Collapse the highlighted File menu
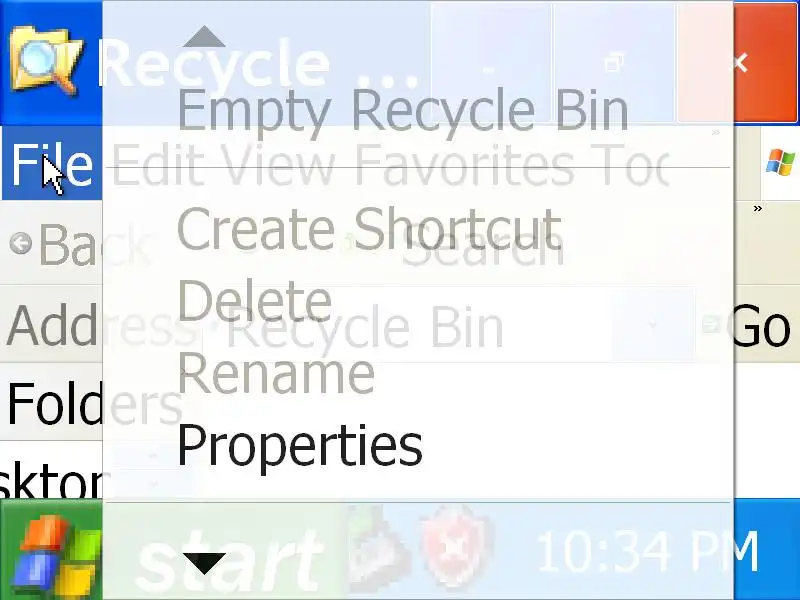Screen dimensions: 800x600 [52, 164]
